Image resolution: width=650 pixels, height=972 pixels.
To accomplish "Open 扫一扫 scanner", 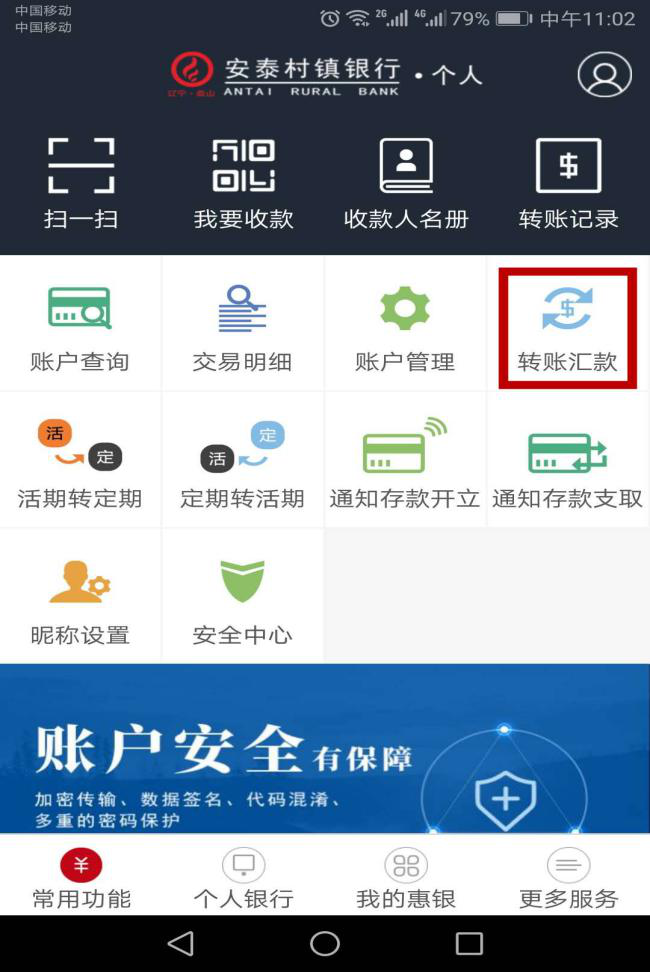I will pos(81,184).
